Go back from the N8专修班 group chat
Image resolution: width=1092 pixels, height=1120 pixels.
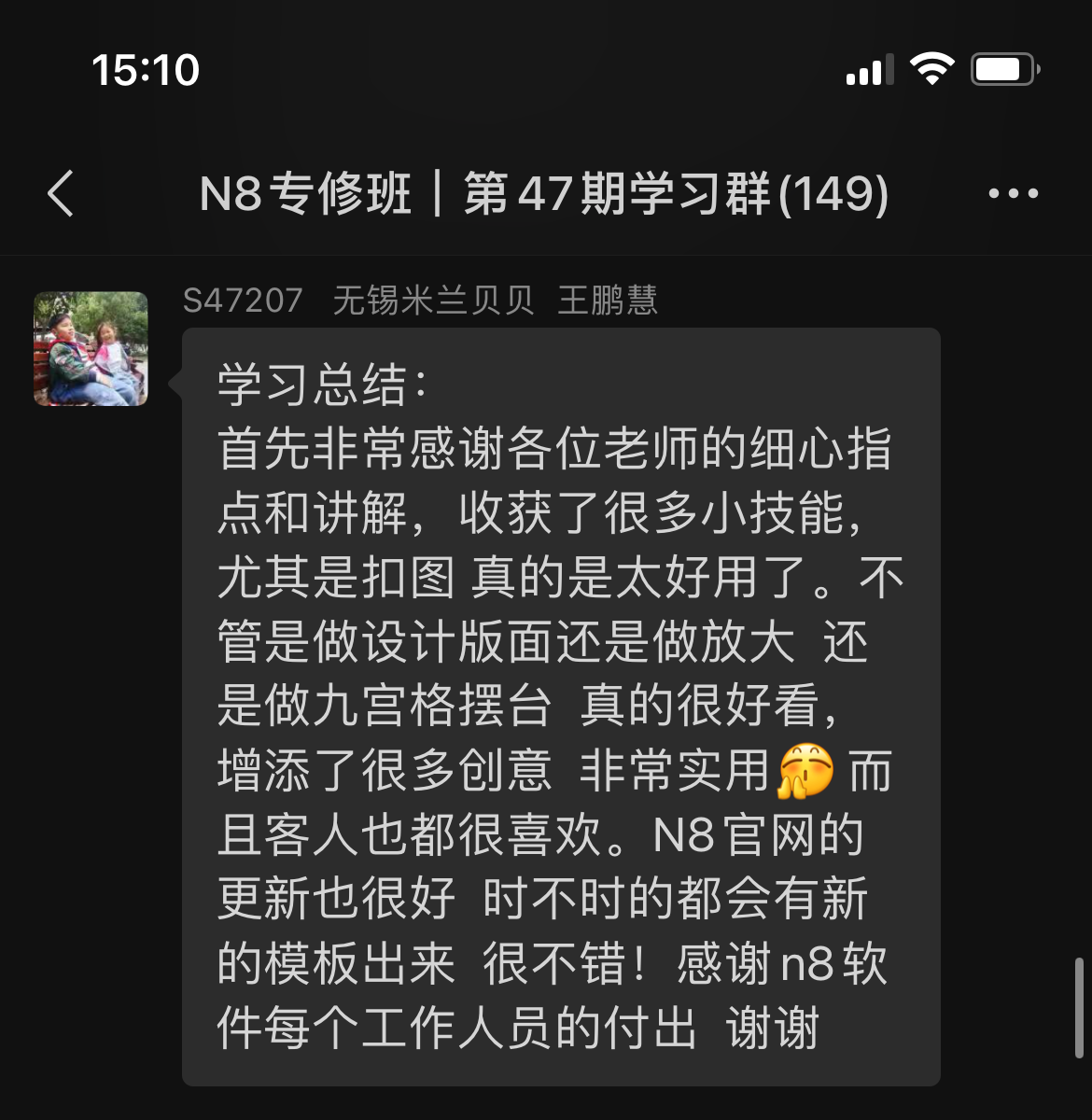tap(61, 194)
